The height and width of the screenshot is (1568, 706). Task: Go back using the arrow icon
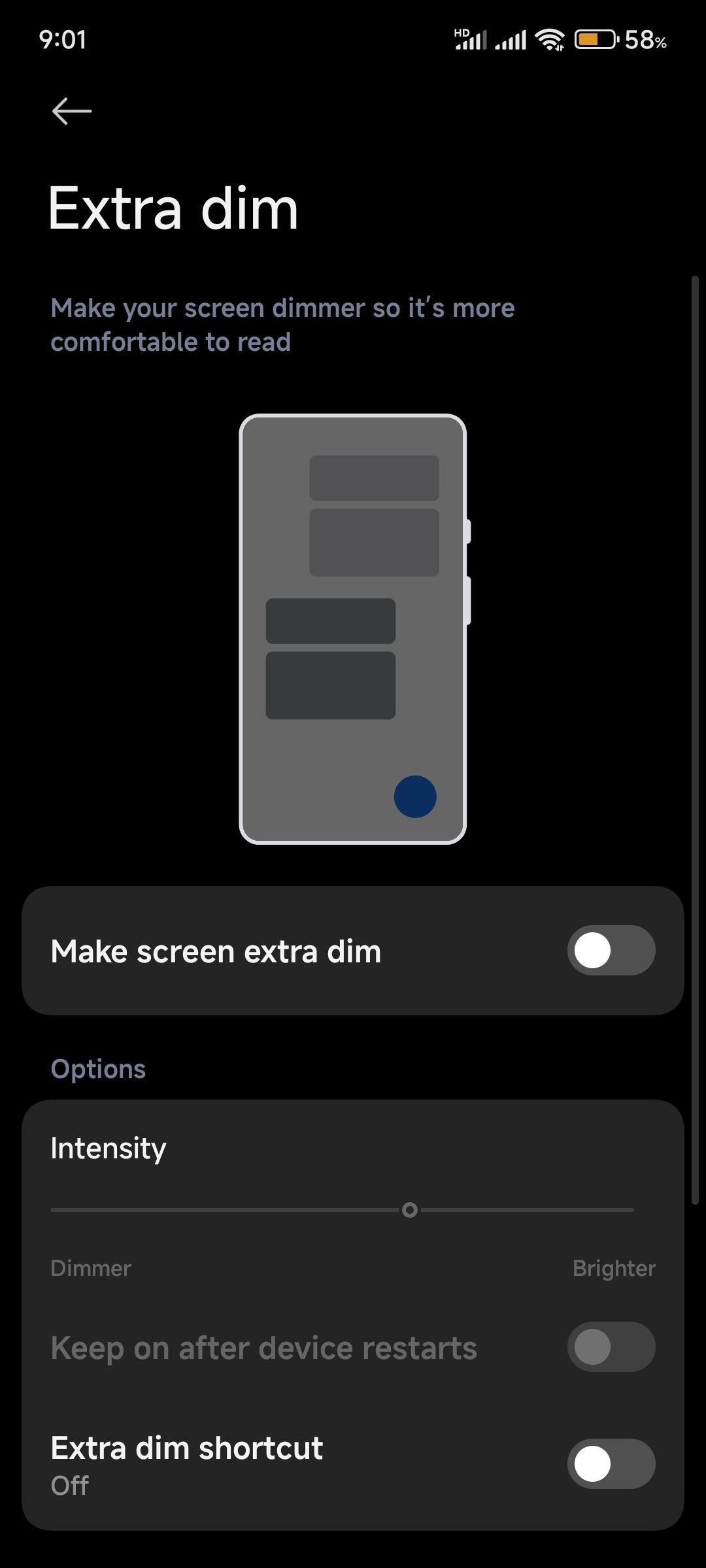(x=72, y=111)
